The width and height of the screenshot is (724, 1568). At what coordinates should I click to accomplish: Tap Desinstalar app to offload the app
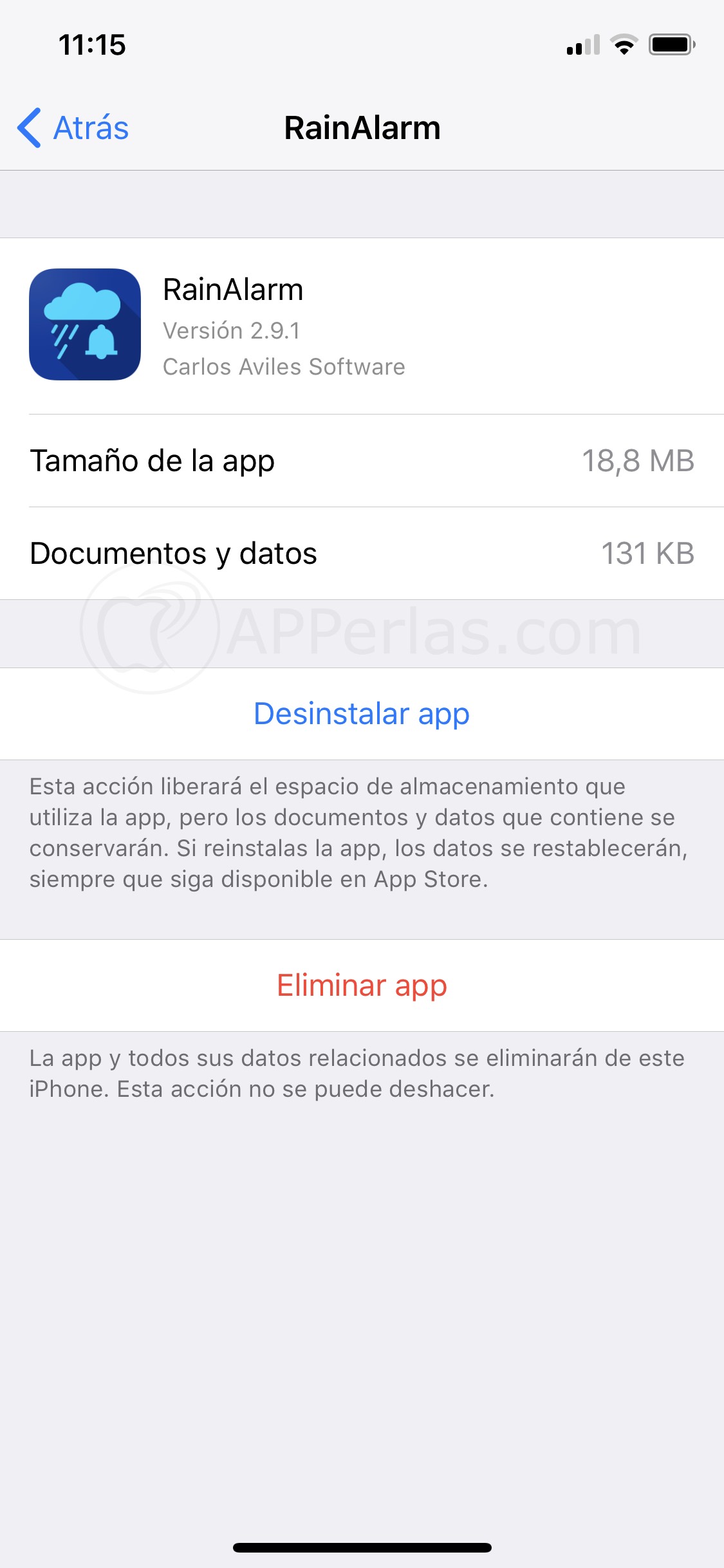click(x=362, y=713)
